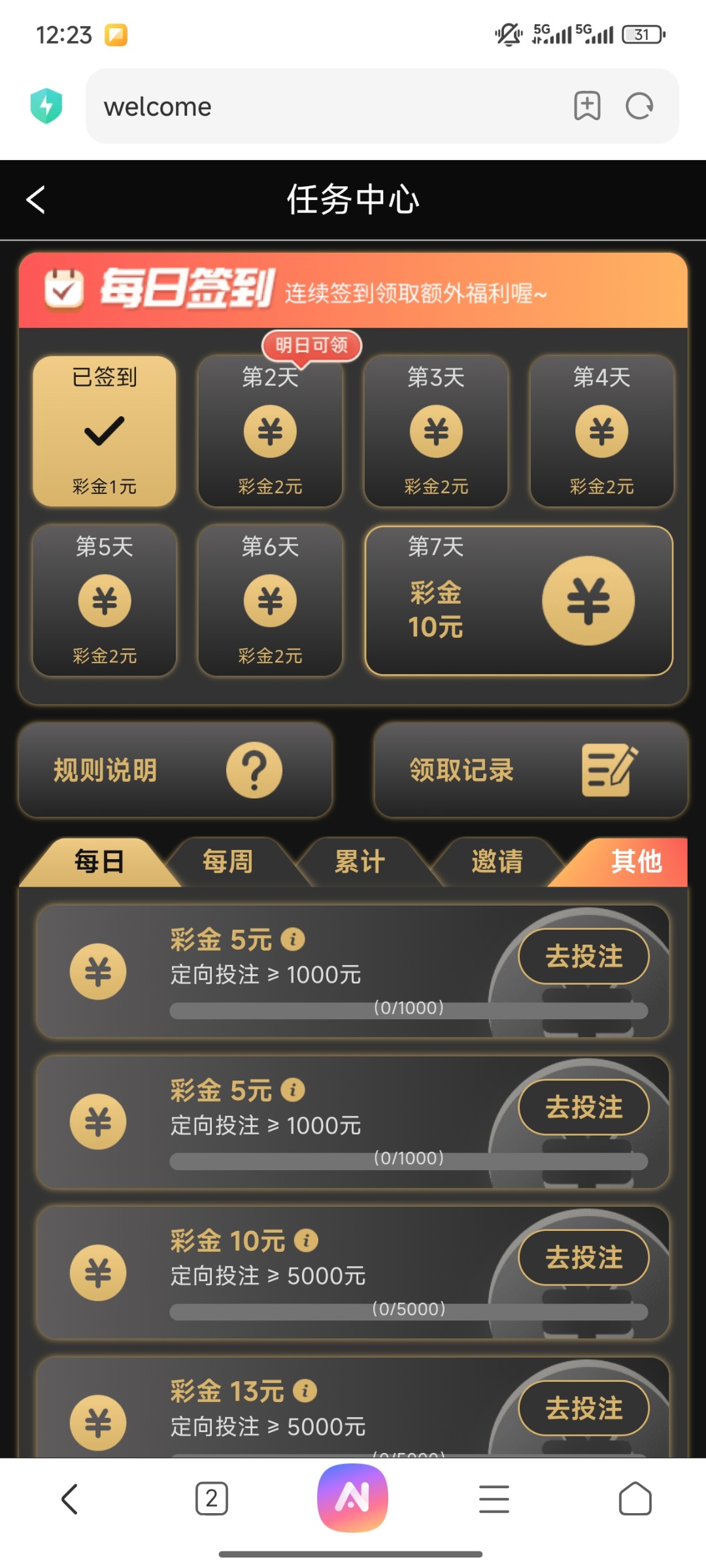Add this page to bookmarks
706x1568 pixels.
click(586, 106)
